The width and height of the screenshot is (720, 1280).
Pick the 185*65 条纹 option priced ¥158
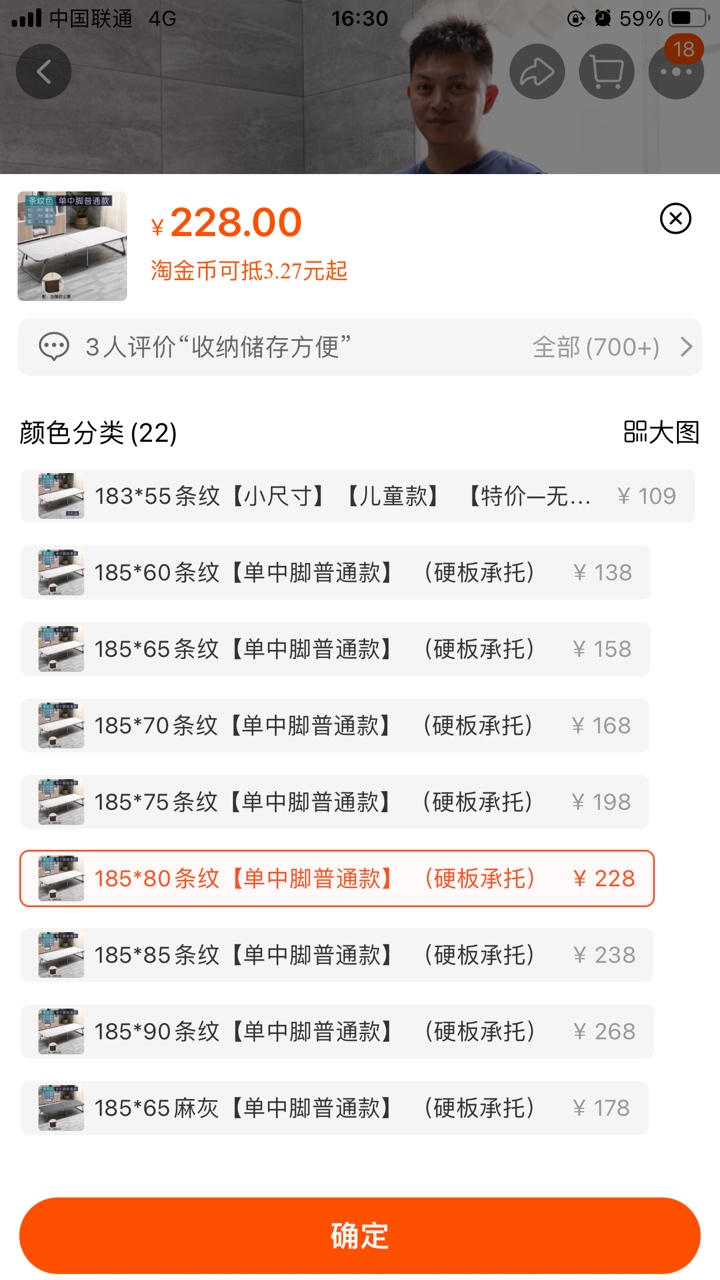(336, 649)
